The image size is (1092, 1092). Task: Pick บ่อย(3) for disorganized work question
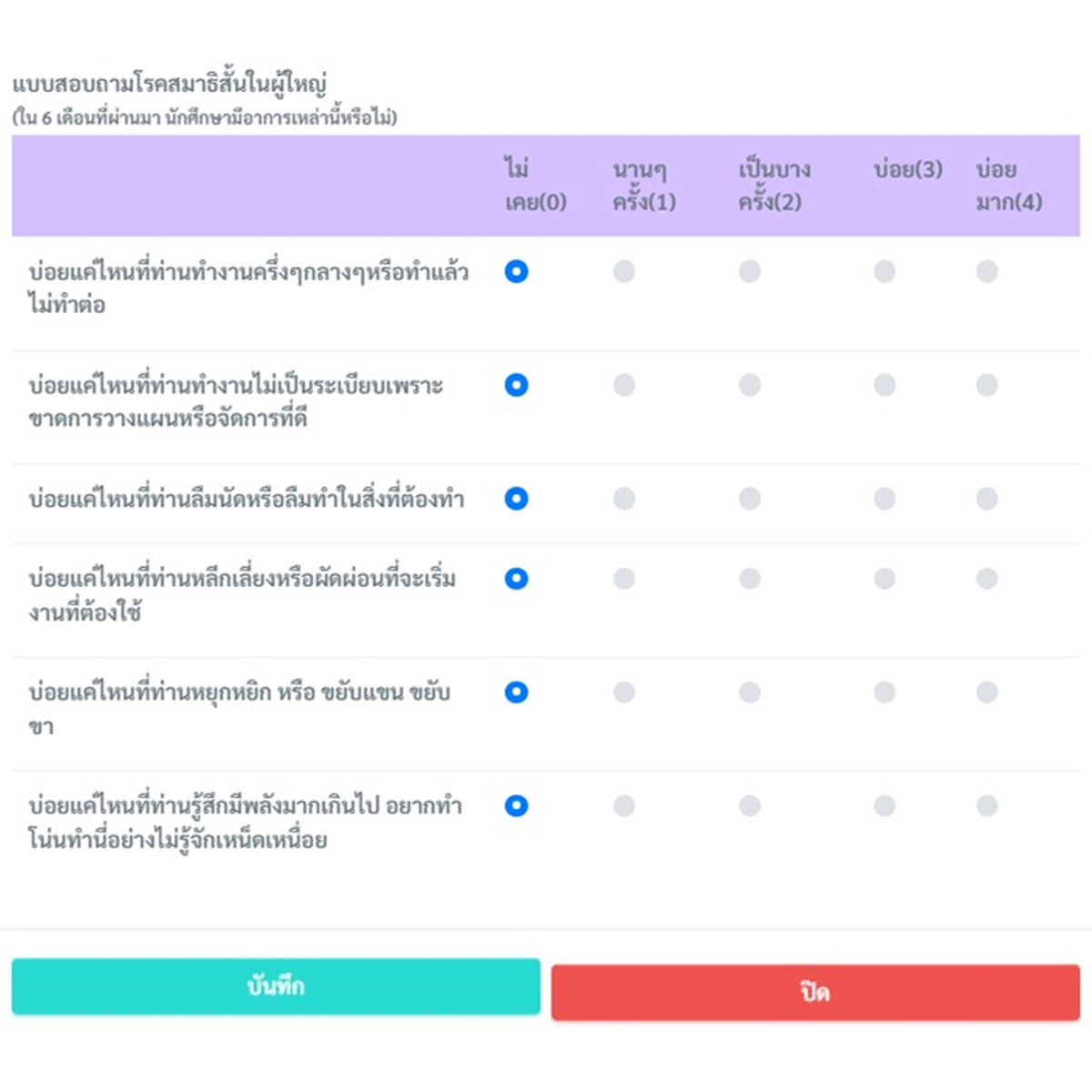[885, 385]
